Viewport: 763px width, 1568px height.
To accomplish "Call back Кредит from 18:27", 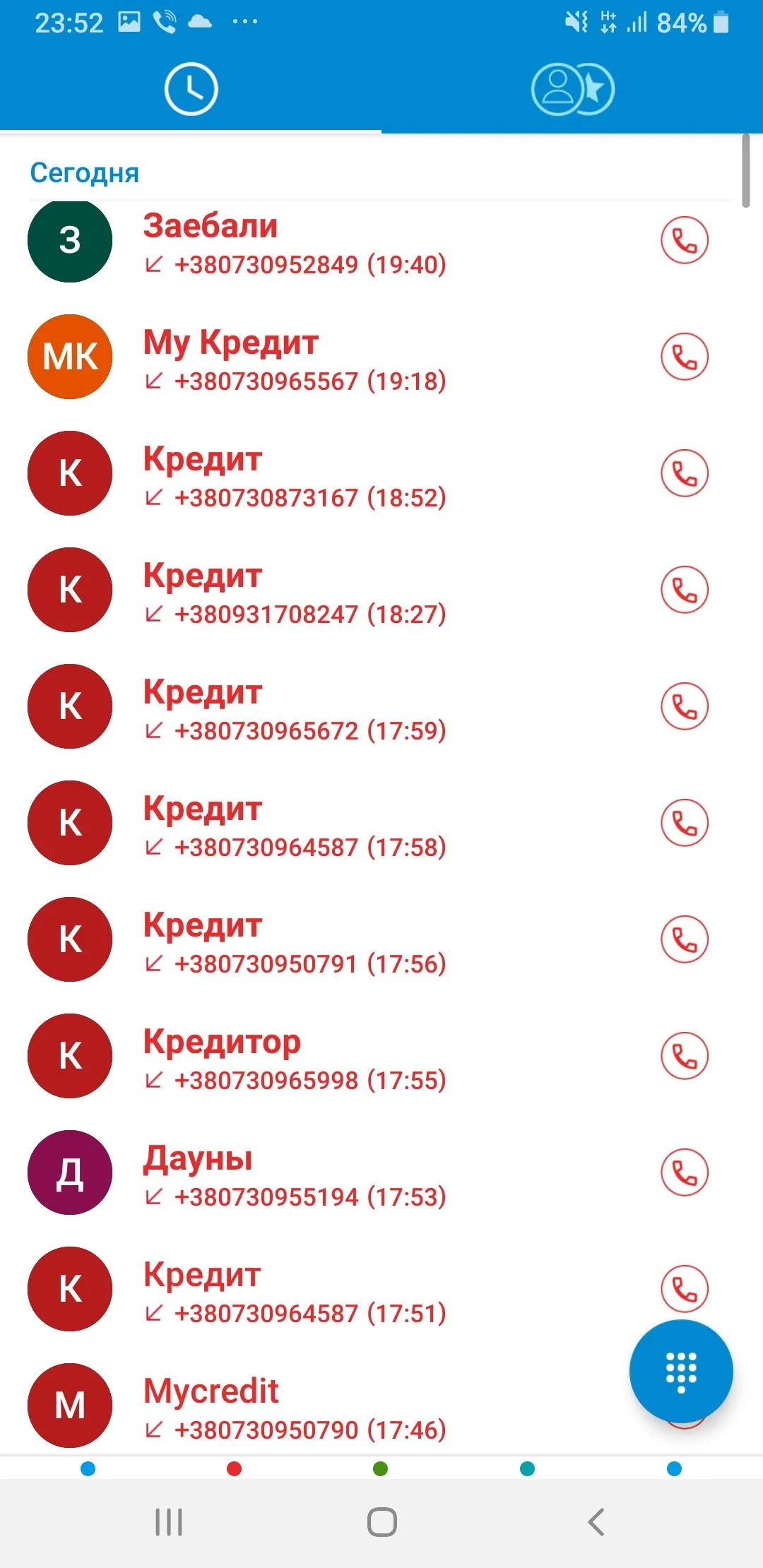I will (x=684, y=590).
